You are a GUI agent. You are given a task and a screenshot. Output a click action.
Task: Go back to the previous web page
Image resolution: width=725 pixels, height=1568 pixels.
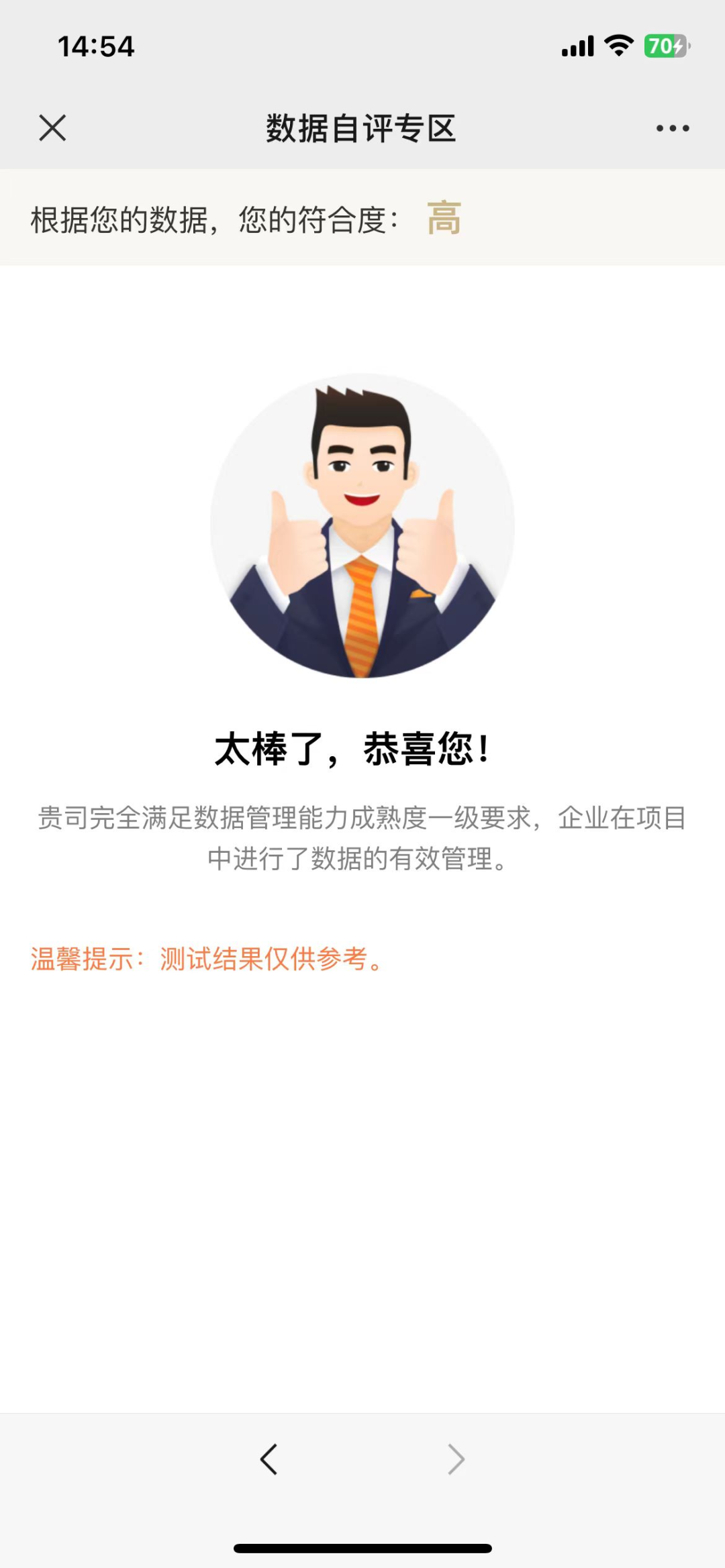click(269, 1459)
